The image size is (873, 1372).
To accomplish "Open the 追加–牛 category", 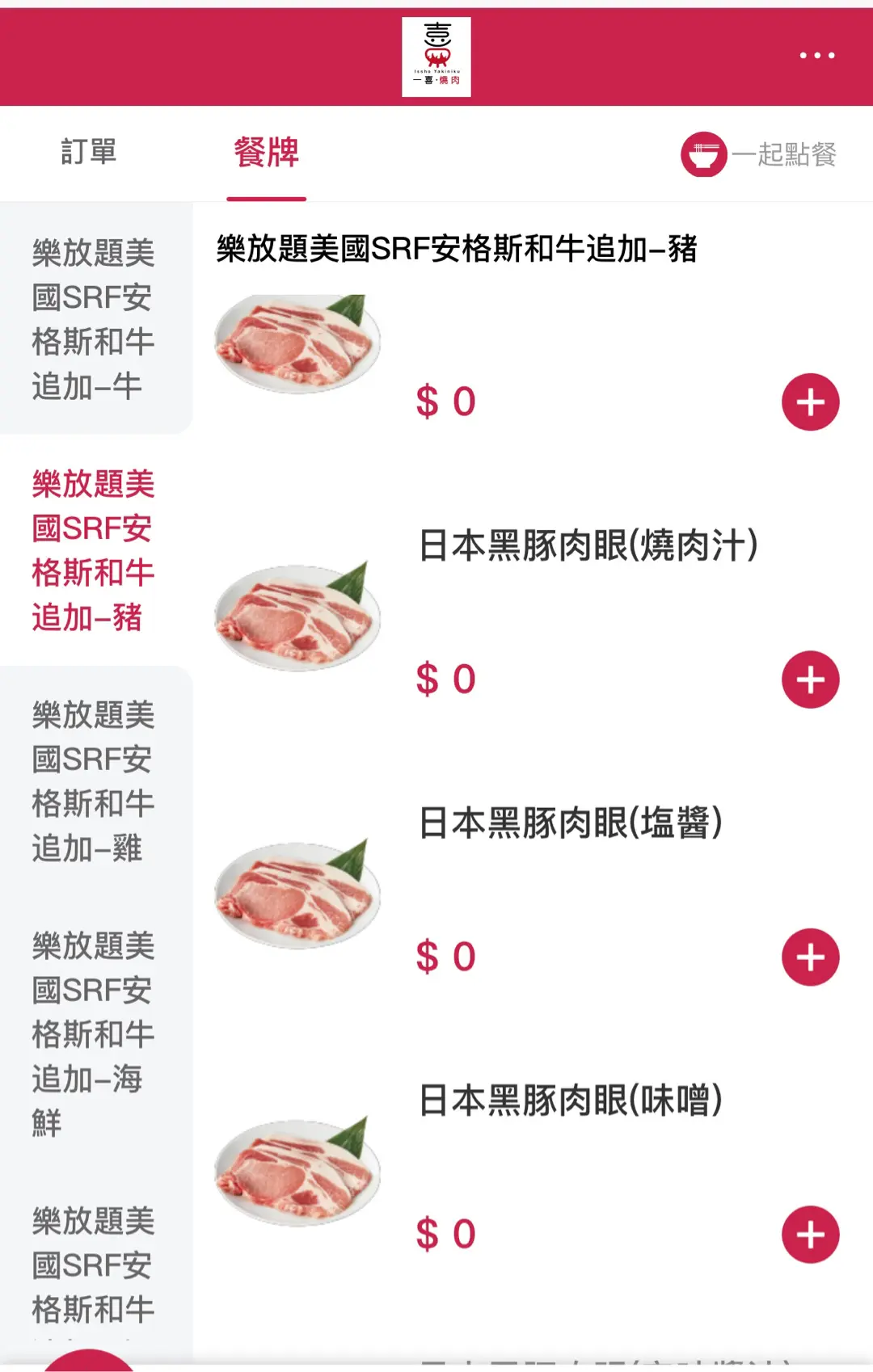I will click(94, 319).
